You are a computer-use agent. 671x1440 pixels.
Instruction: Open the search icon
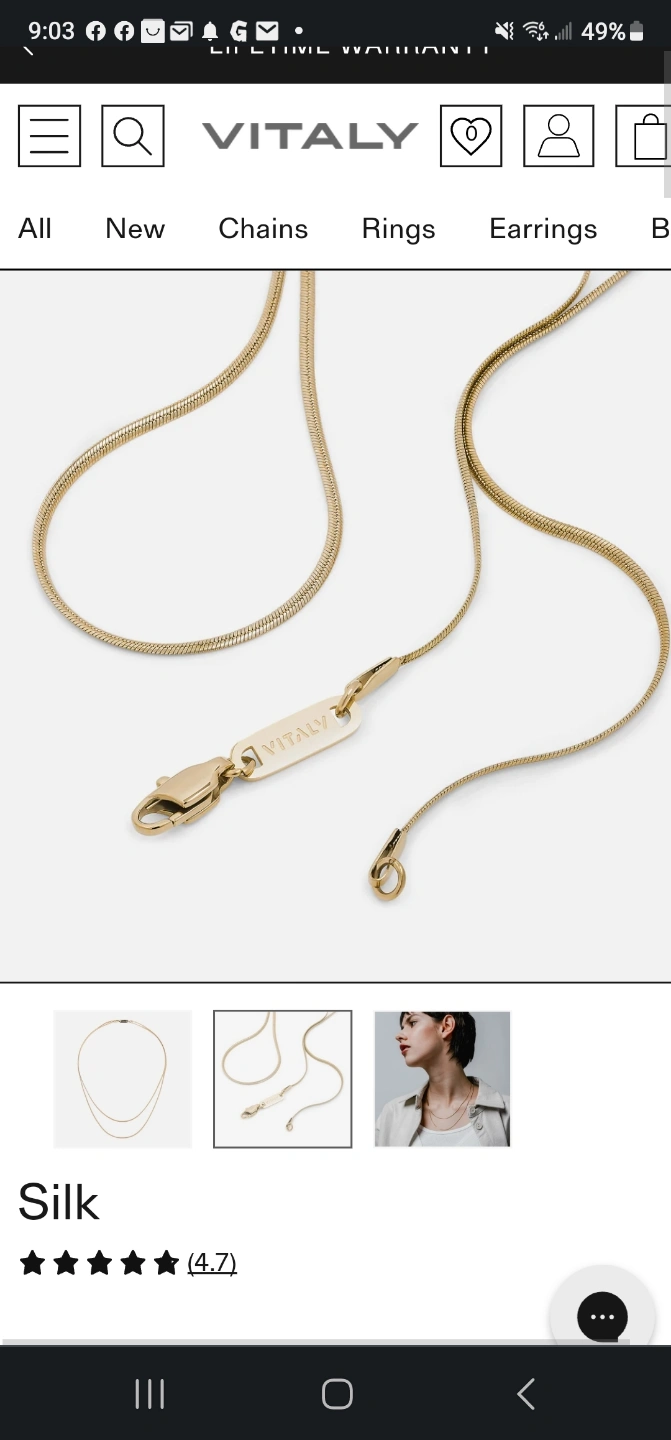pos(133,136)
